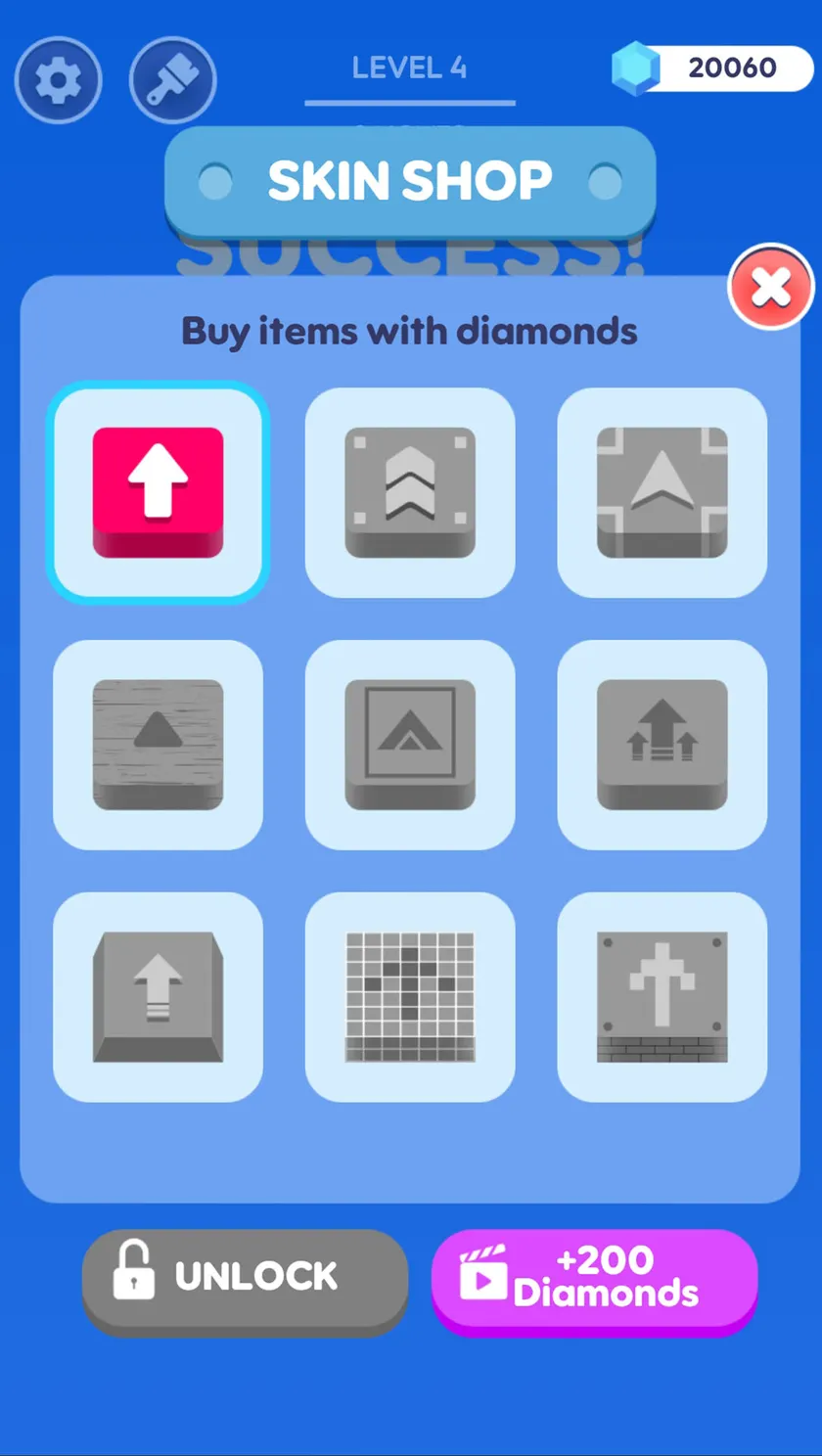The height and width of the screenshot is (1456, 822).
Task: Tap the Unlock button
Action: pos(245,1282)
